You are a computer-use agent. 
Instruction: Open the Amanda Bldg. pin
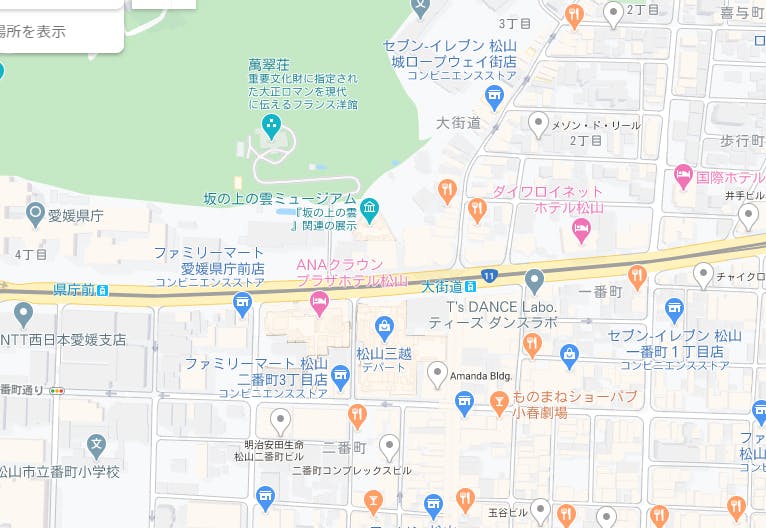[x=437, y=375]
